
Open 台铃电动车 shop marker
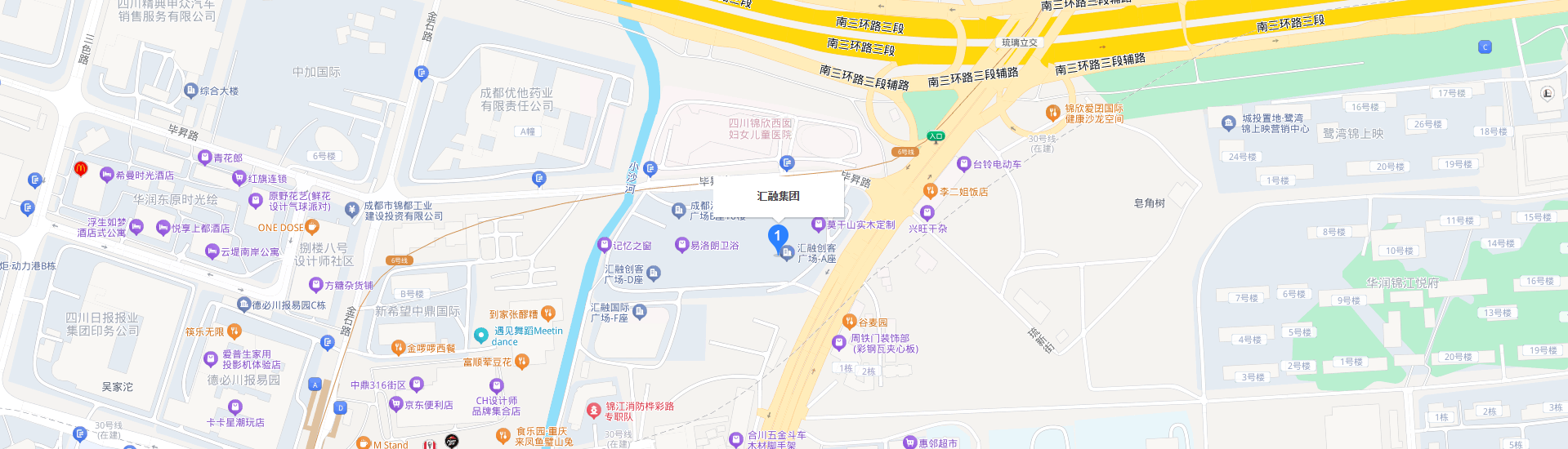[x=963, y=164]
